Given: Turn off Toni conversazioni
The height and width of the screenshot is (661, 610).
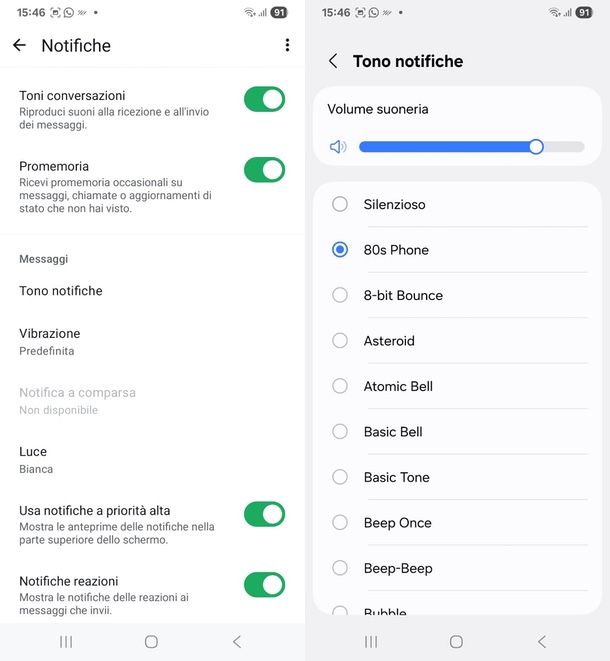Looking at the screenshot, I should 264,99.
